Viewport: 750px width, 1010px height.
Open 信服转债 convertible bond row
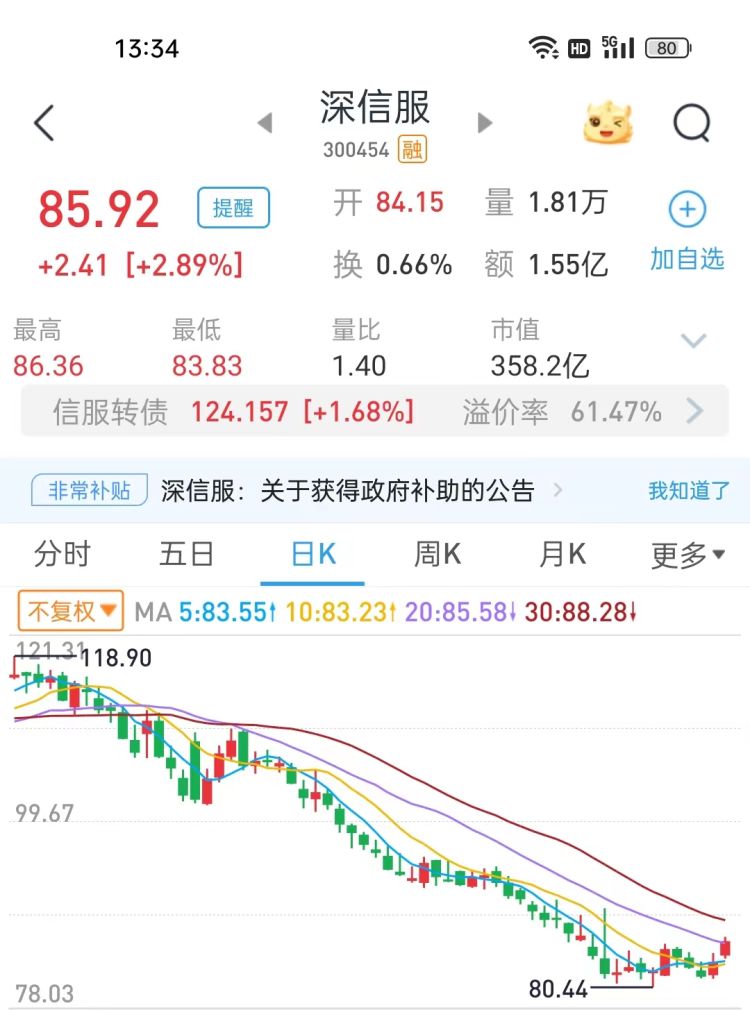(x=375, y=411)
